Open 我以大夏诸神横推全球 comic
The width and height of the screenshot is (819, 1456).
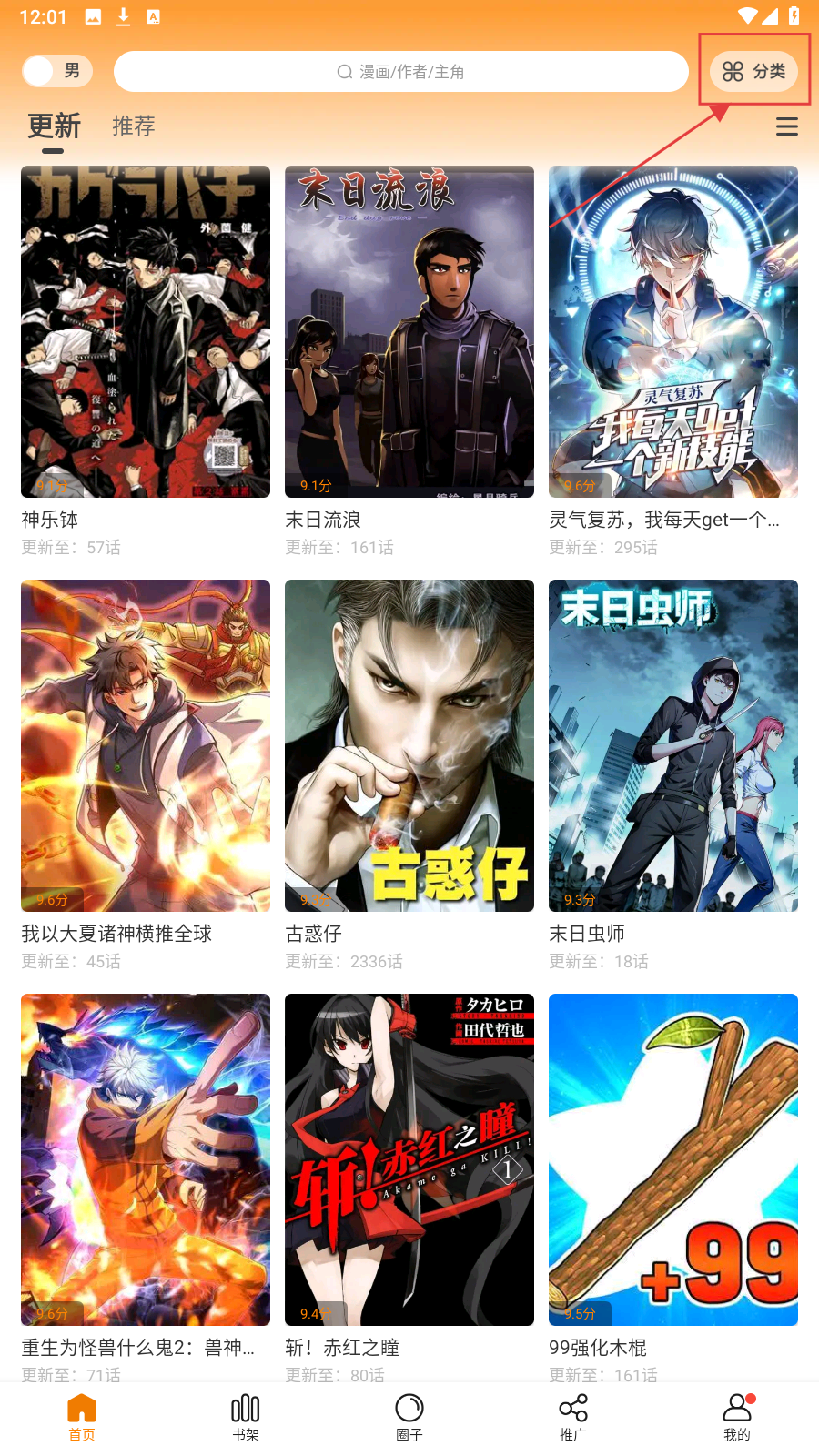[146, 745]
